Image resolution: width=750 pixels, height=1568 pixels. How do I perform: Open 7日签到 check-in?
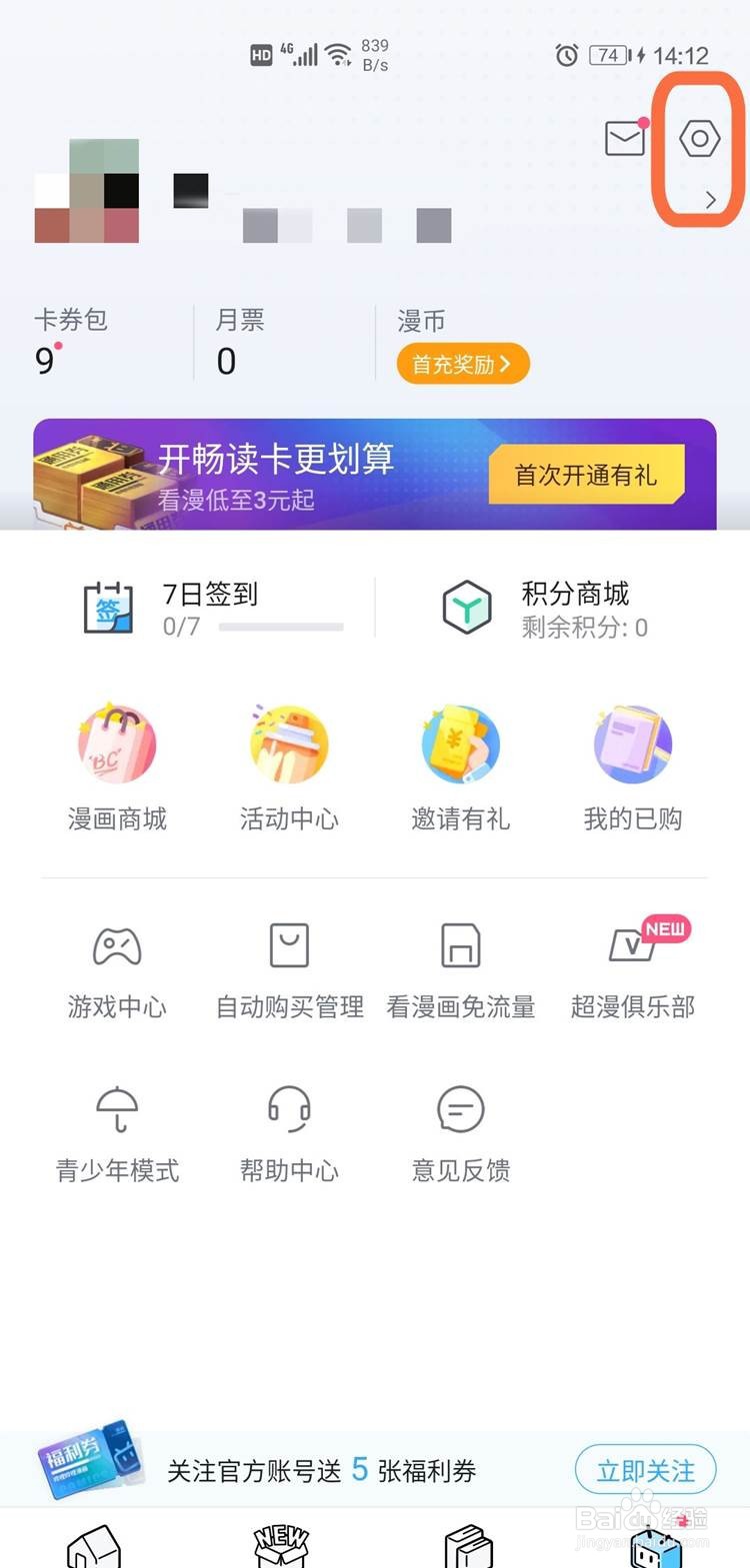(212, 609)
